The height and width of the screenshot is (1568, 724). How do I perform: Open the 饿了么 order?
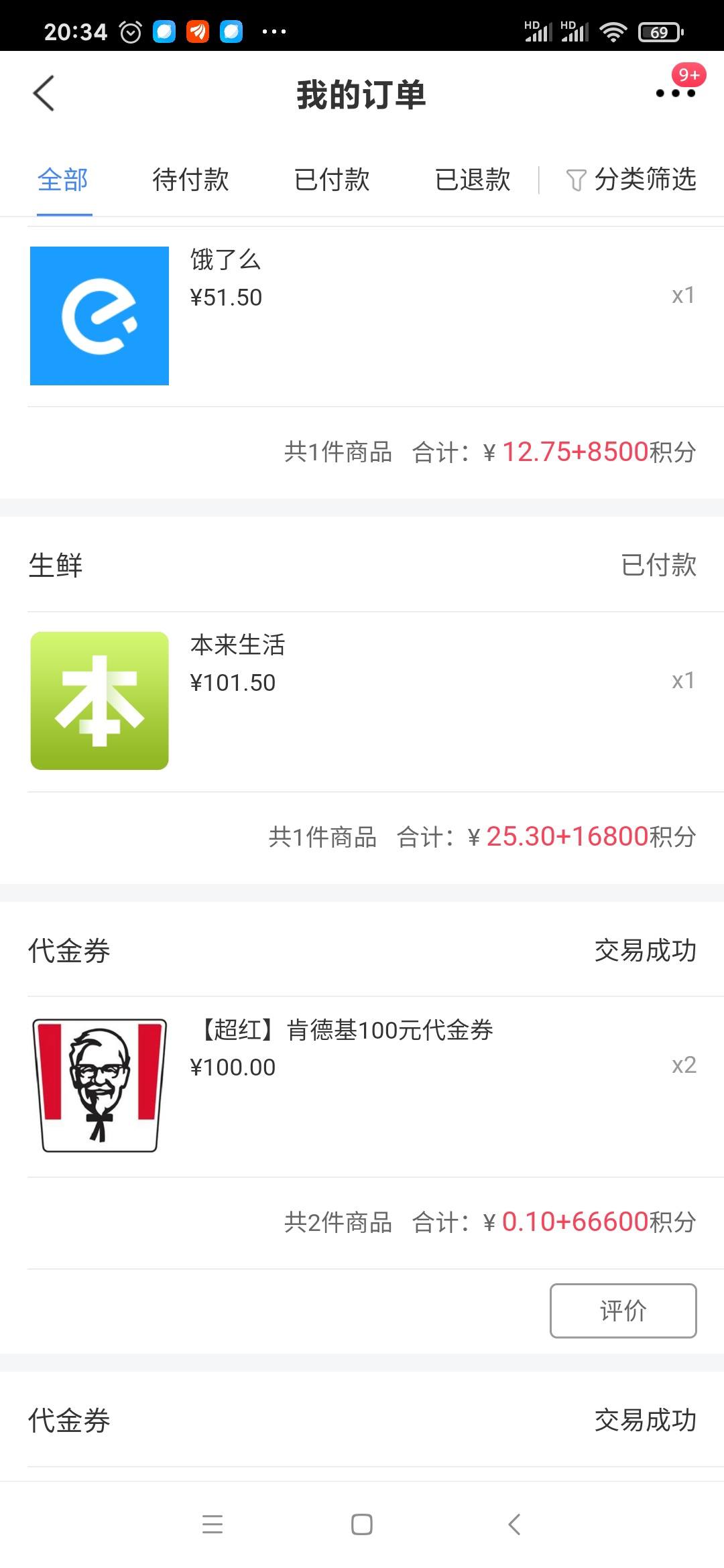click(x=362, y=316)
